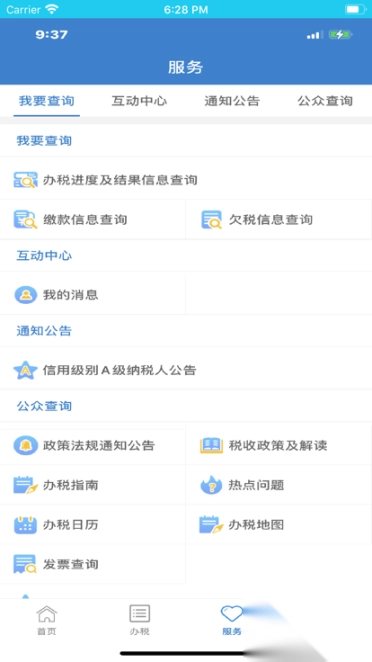This screenshot has height=662, width=372.
Task: Open 缴款信息查询
Action: 92,220
